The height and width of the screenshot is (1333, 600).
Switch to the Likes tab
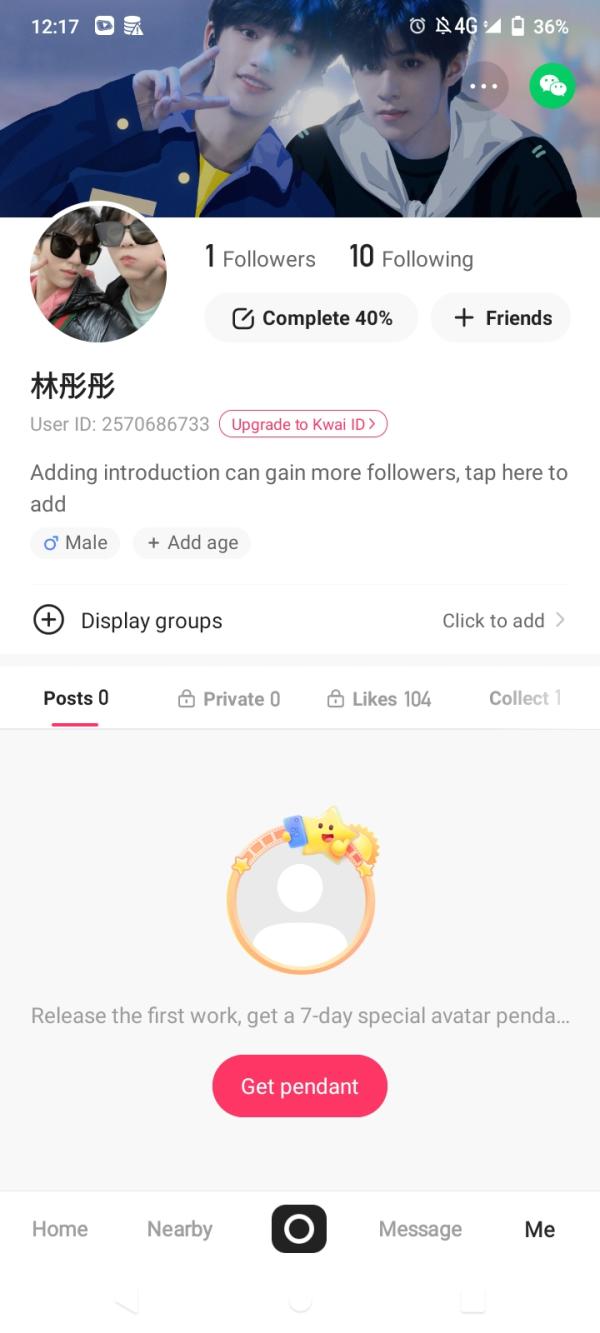point(379,699)
